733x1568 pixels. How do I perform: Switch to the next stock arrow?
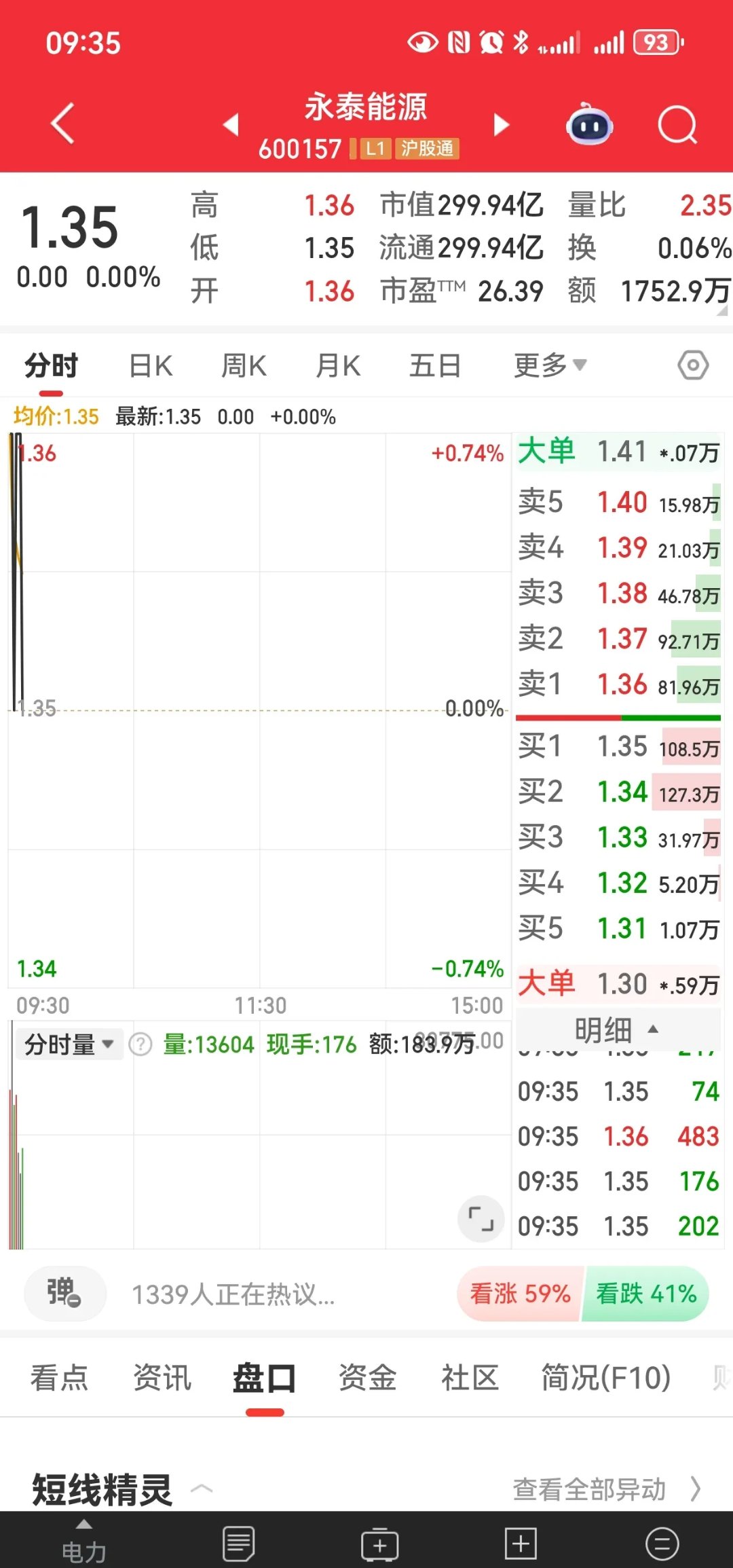(501, 125)
